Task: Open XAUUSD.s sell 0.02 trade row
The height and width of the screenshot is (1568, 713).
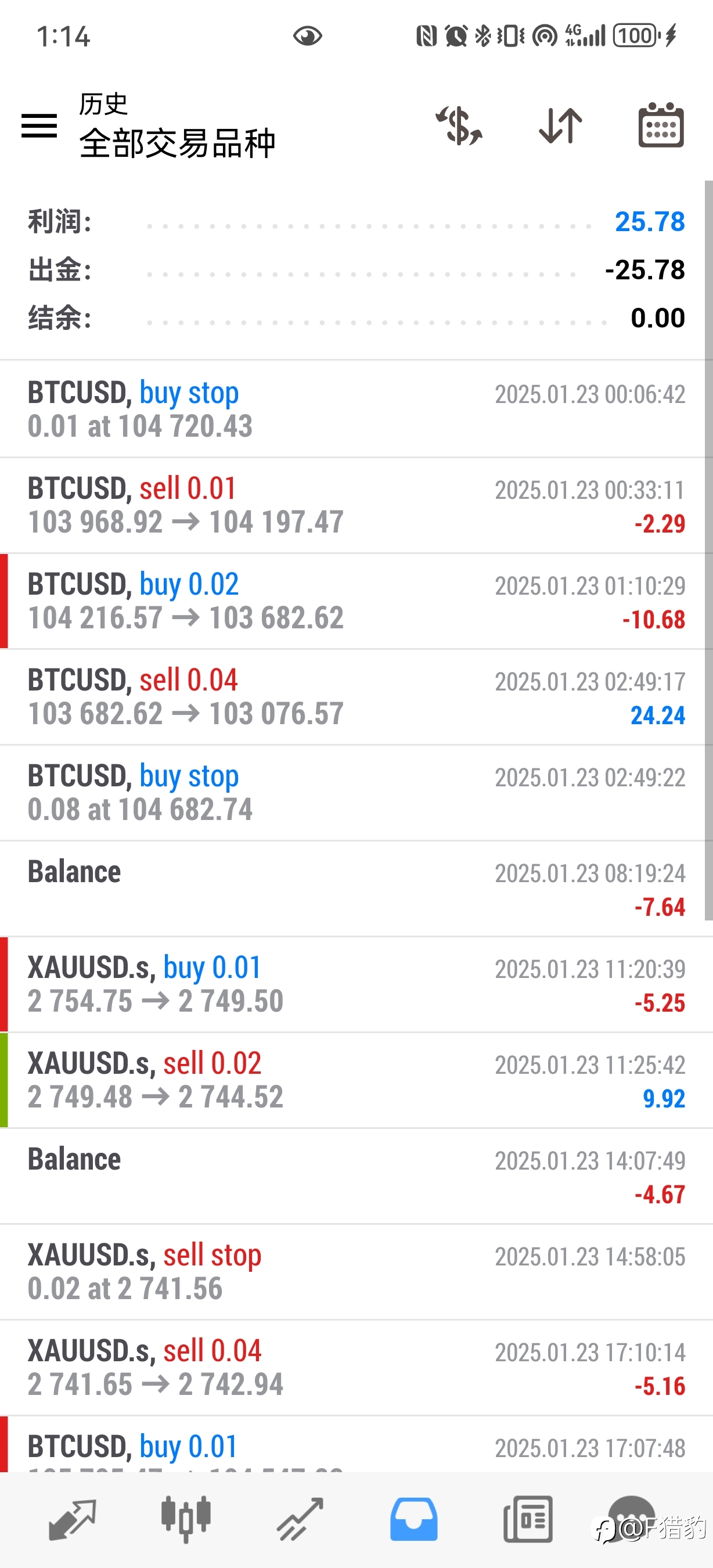Action: coord(356,1080)
